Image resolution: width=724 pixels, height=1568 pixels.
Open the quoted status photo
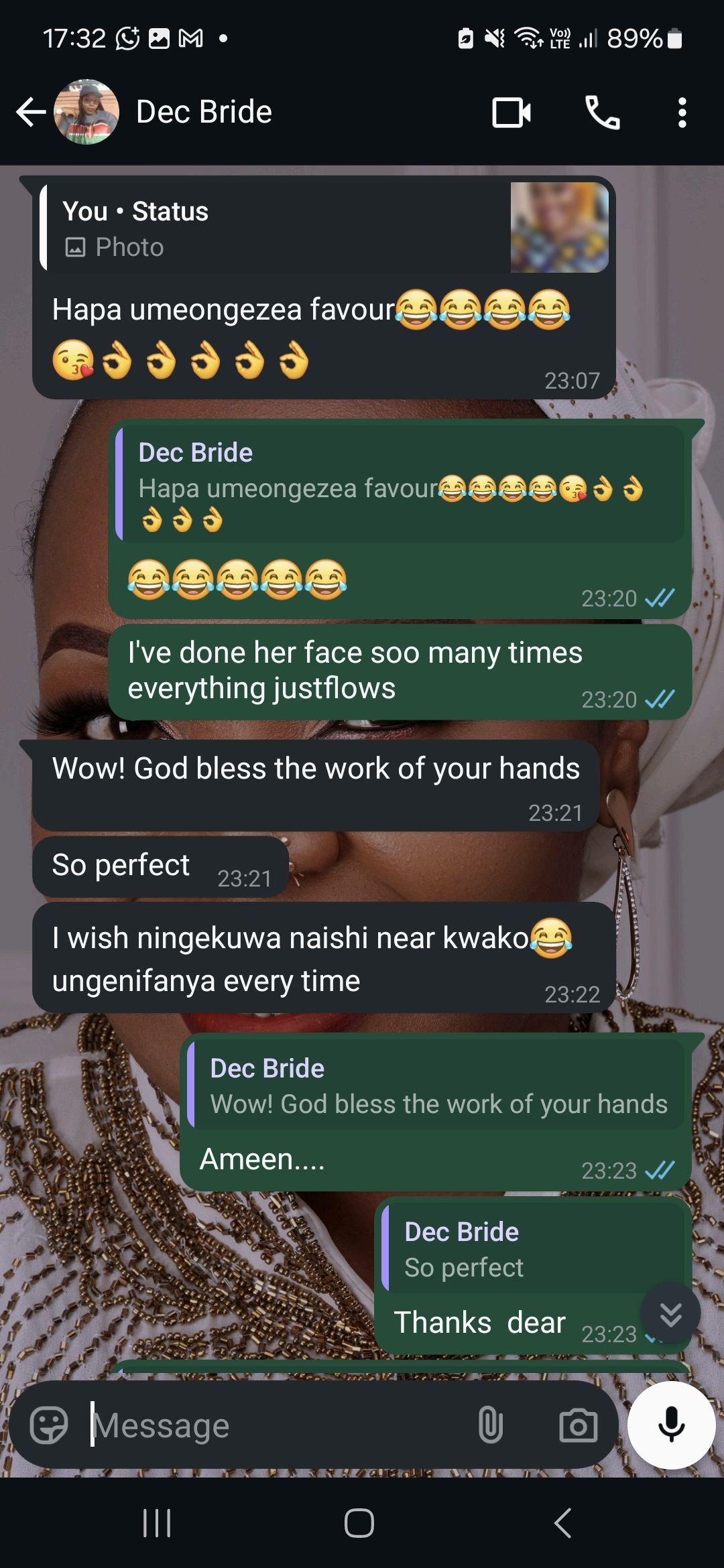click(x=559, y=227)
